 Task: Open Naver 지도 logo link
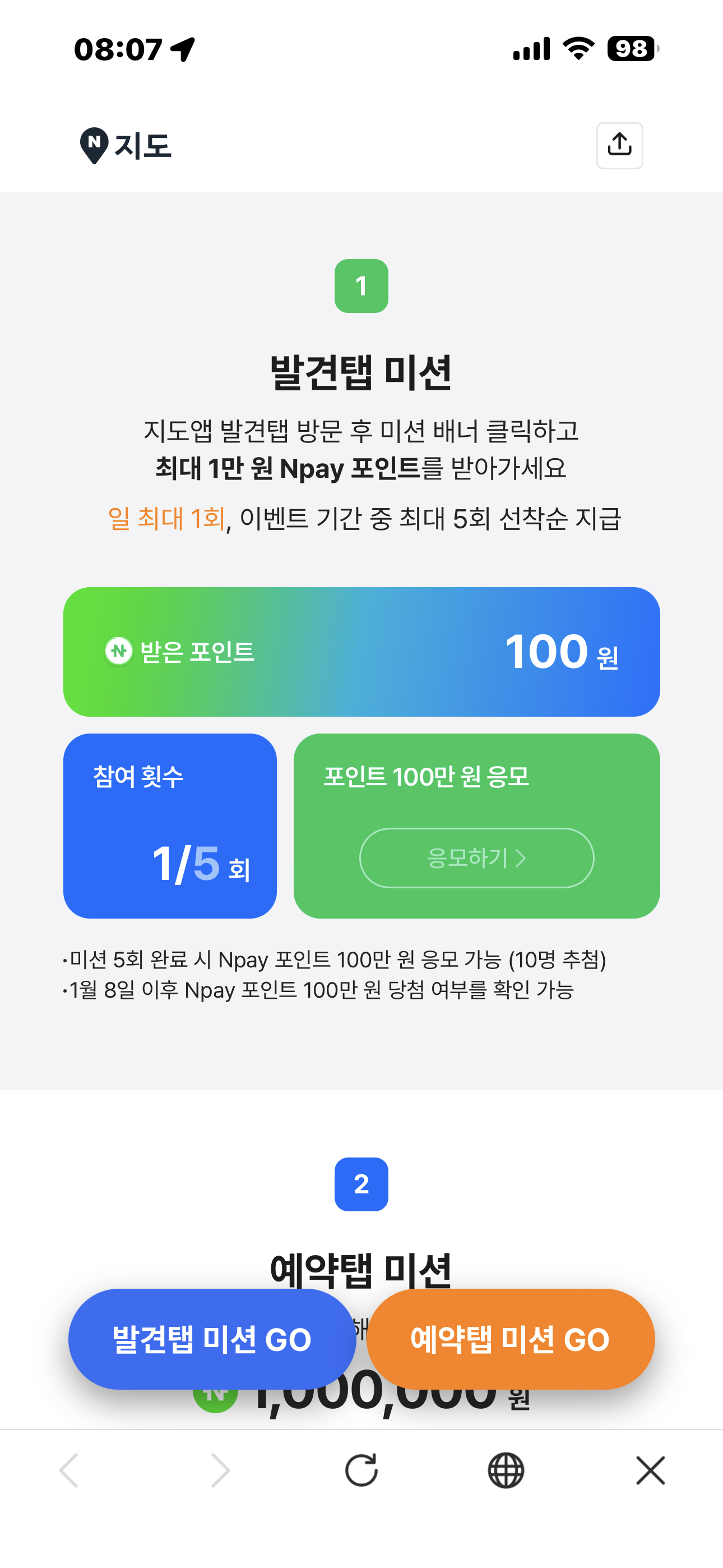[126, 145]
